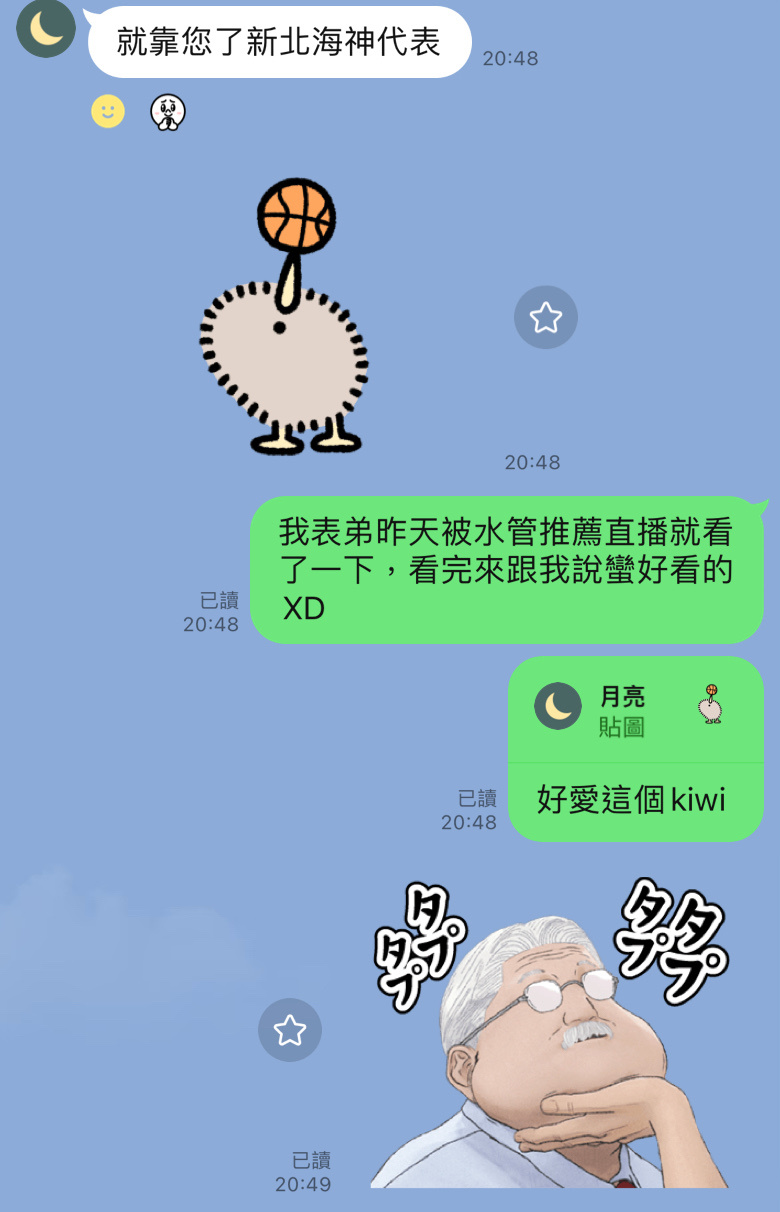The width and height of the screenshot is (780, 1212).
Task: Open the basketball kiwi sticker
Action: [285, 320]
